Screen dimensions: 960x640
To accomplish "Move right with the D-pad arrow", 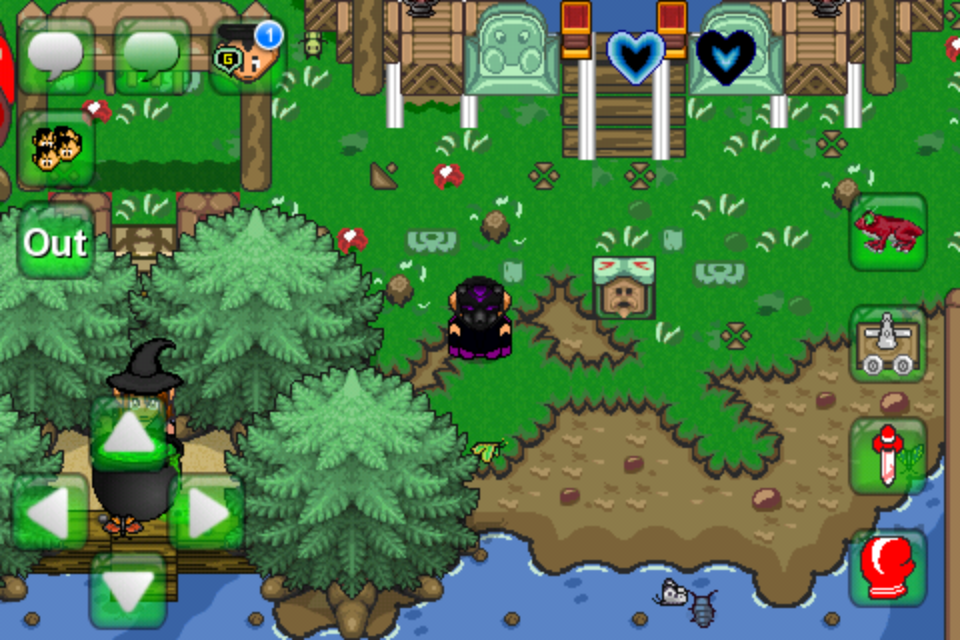I will pos(208,513).
